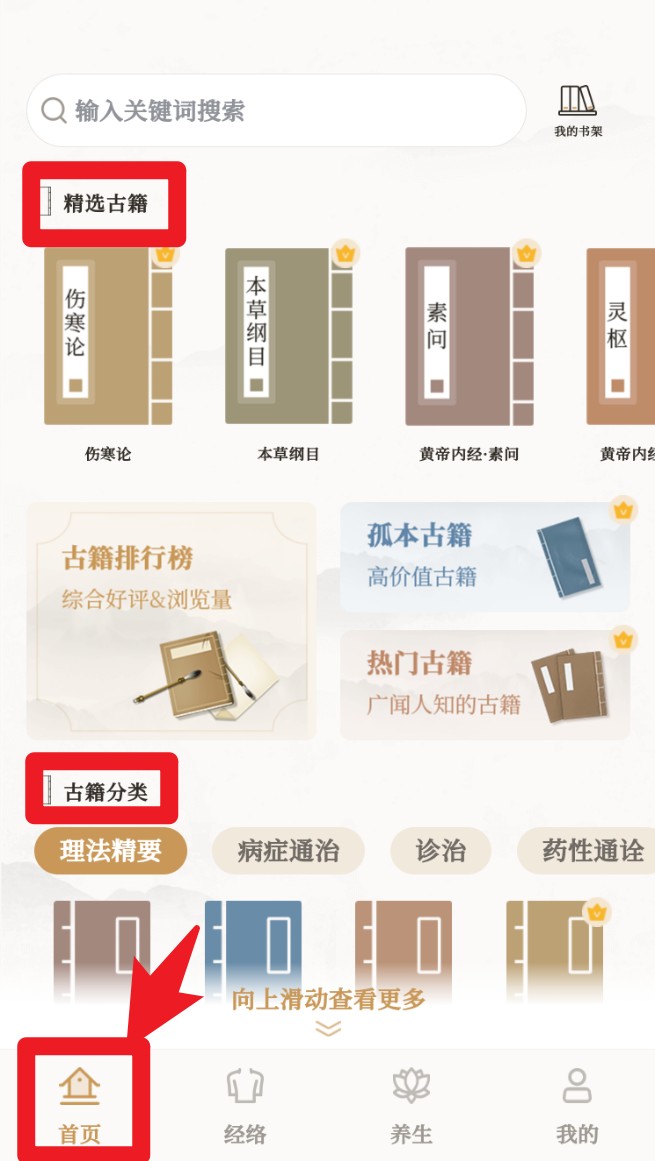Screen dimensions: 655x1161
Task: Select the 药性通论 category chip
Action: 590,851
